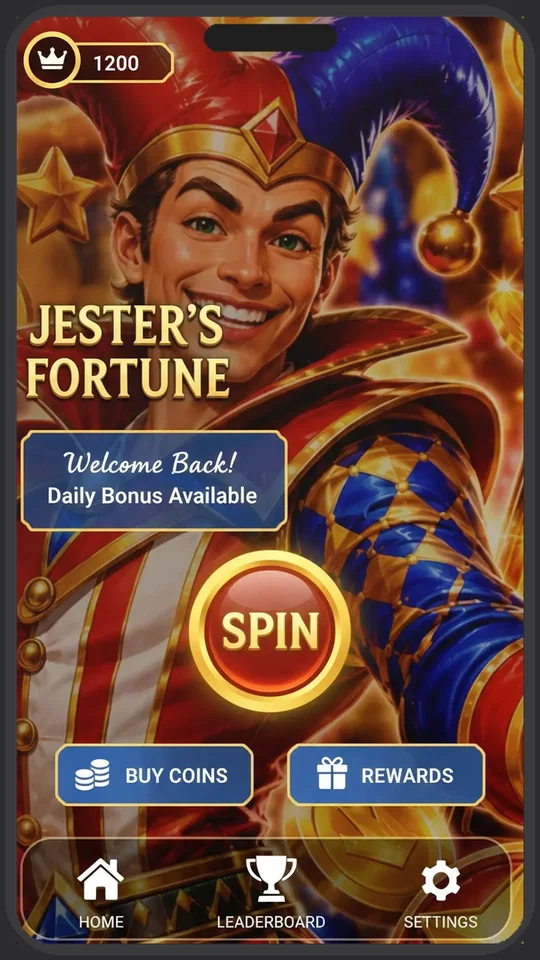Open the Leaderboard tab
This screenshot has height=960, width=540.
[271, 893]
